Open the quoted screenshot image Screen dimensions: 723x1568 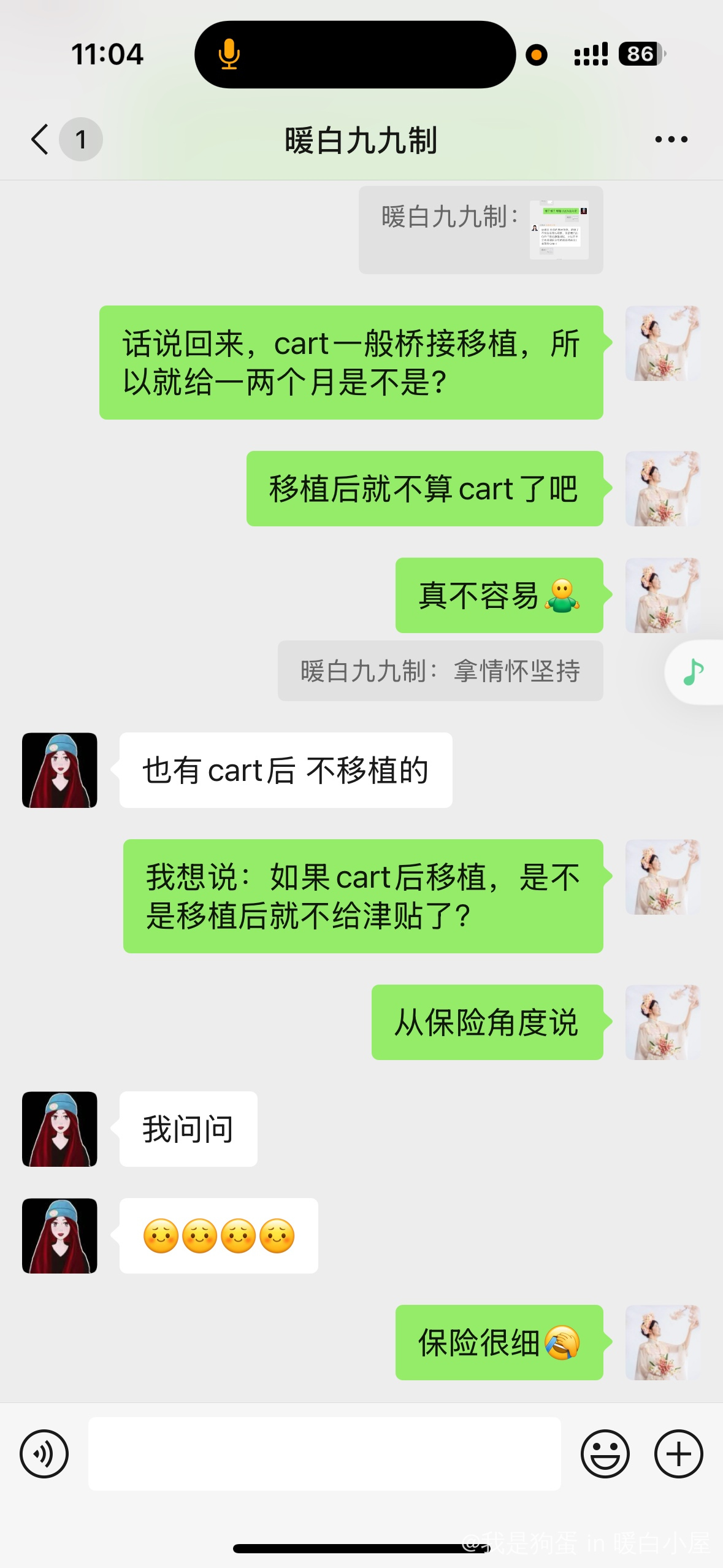pos(559,229)
